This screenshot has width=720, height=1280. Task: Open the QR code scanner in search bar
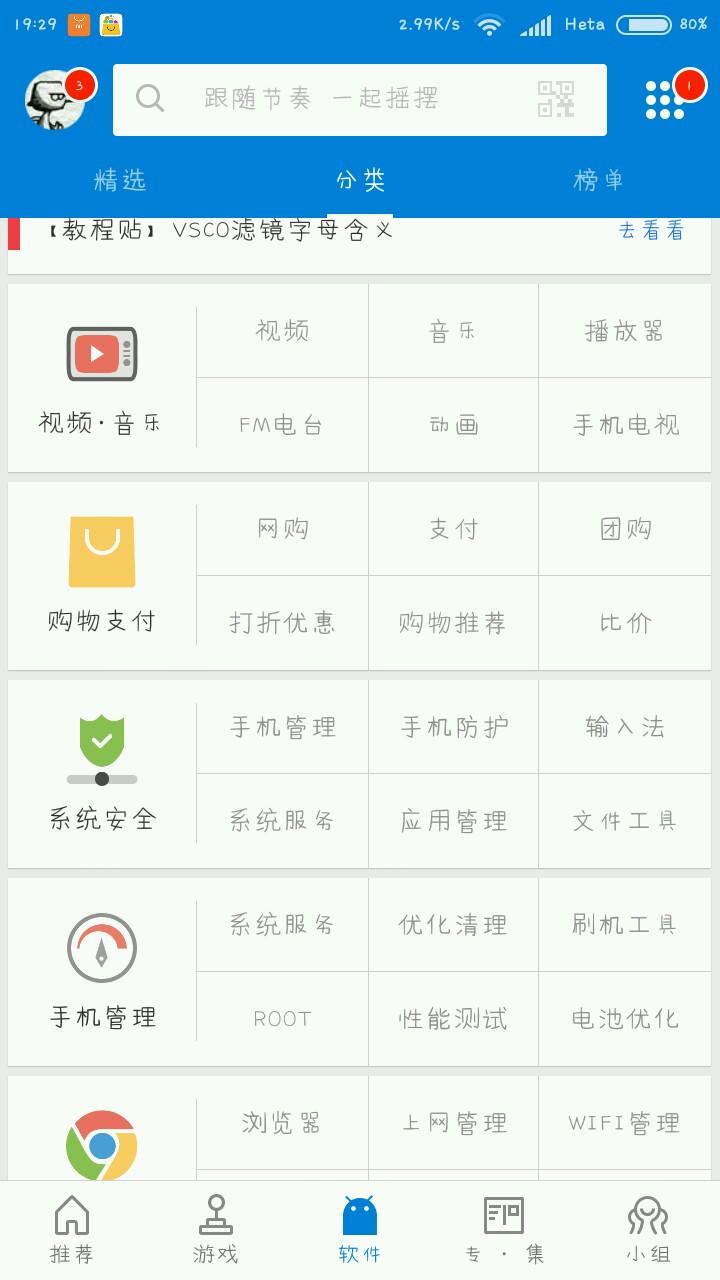(x=556, y=99)
